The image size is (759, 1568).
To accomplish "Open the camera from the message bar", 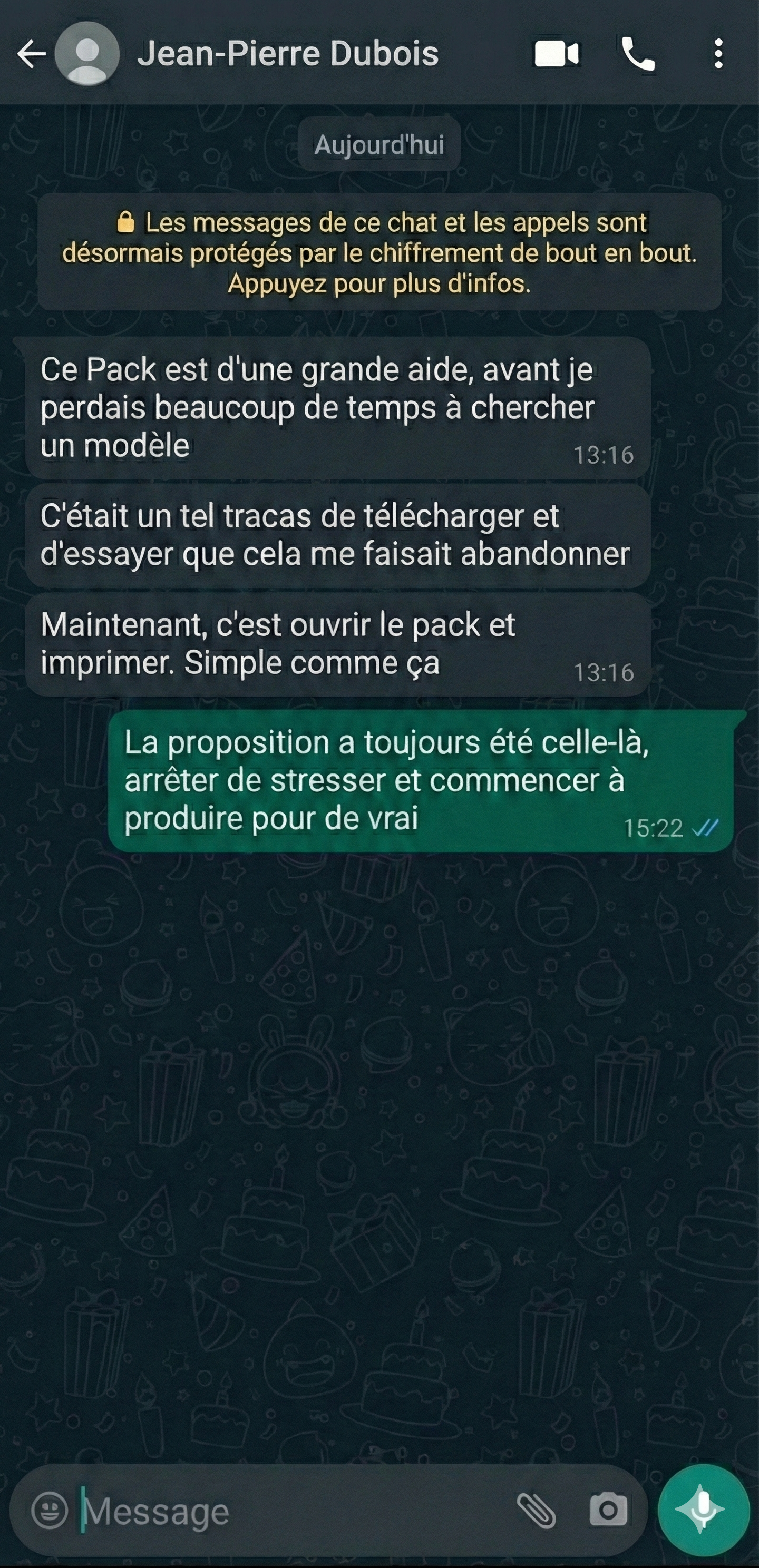I will pyautogui.click(x=608, y=1510).
